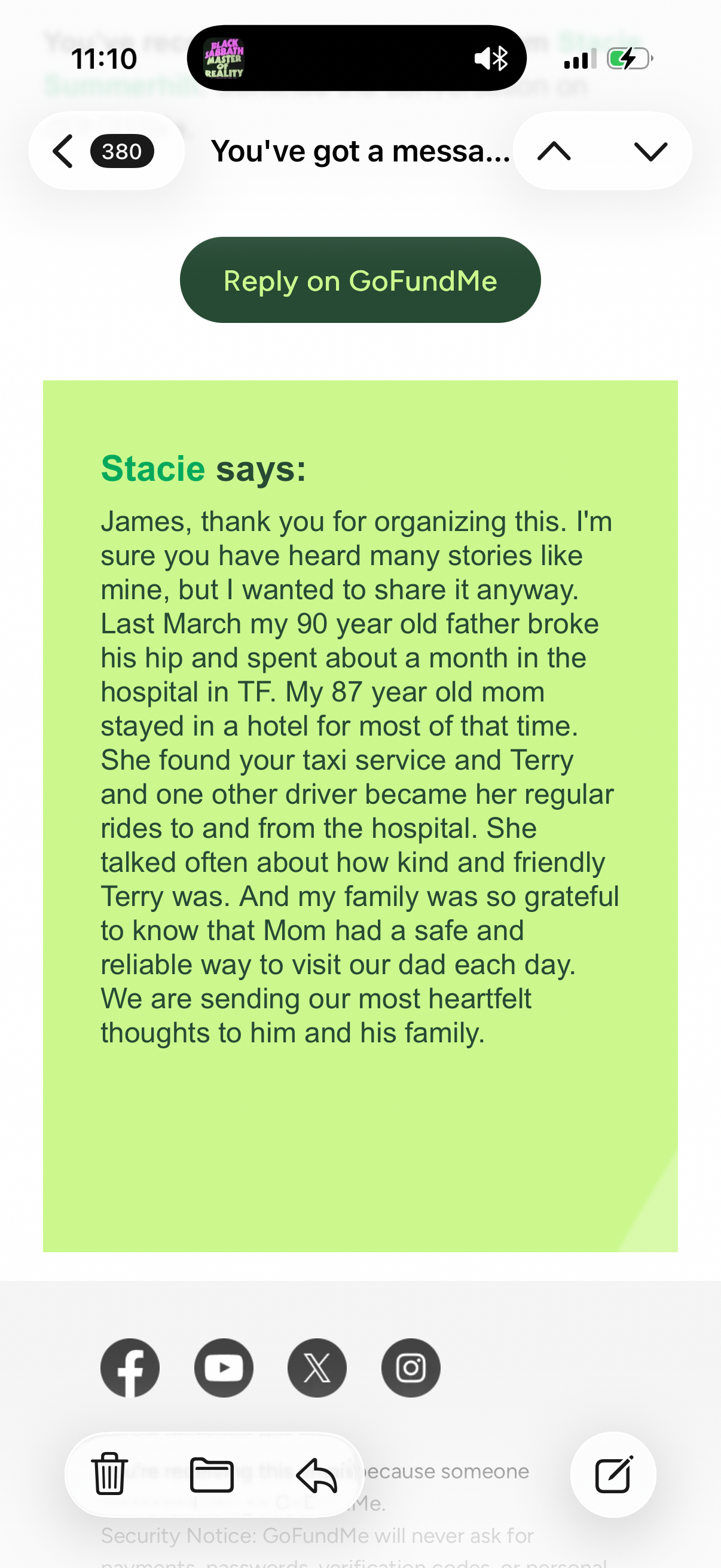The width and height of the screenshot is (721, 1568).
Task: Open GoFundMe's Facebook page icon
Action: [130, 1368]
